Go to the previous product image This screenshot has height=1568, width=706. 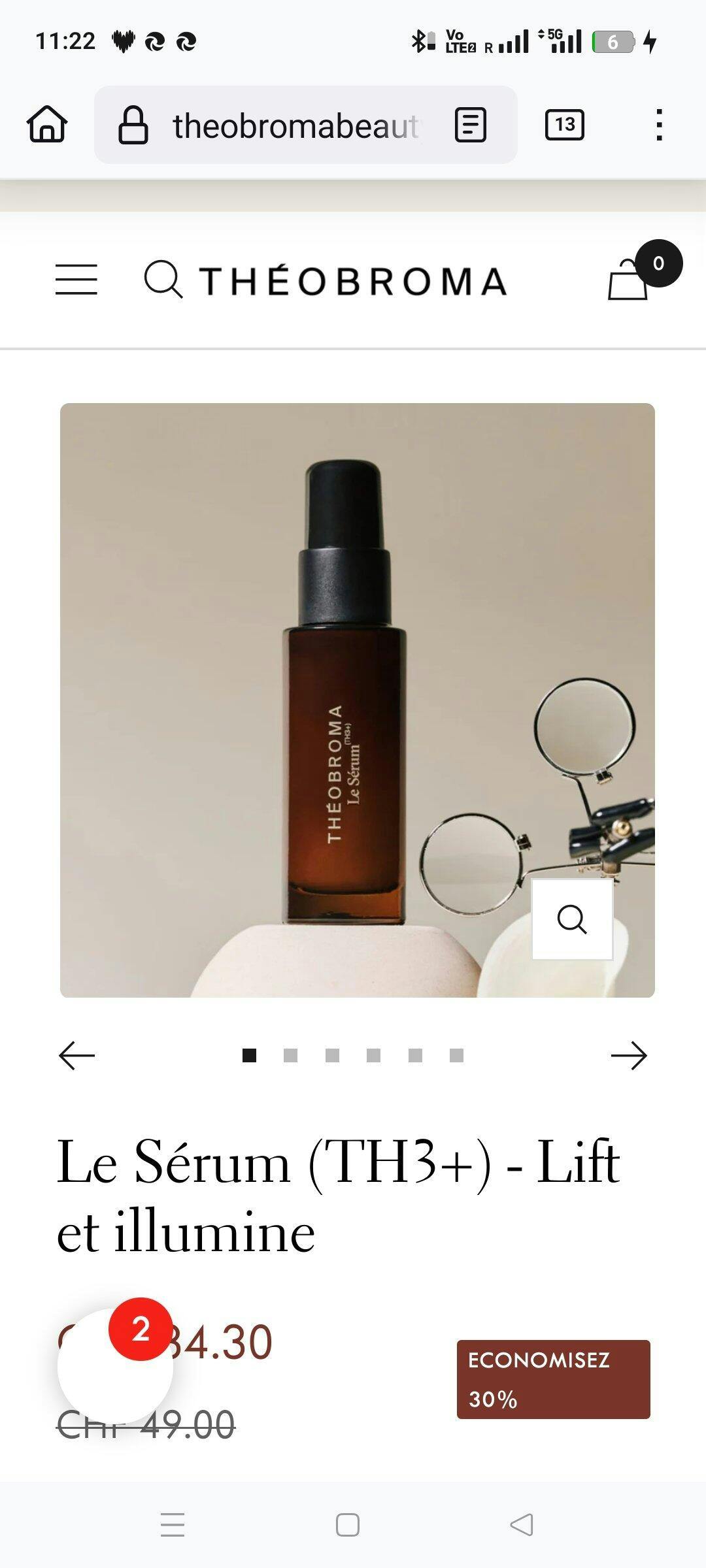pyautogui.click(x=77, y=1056)
